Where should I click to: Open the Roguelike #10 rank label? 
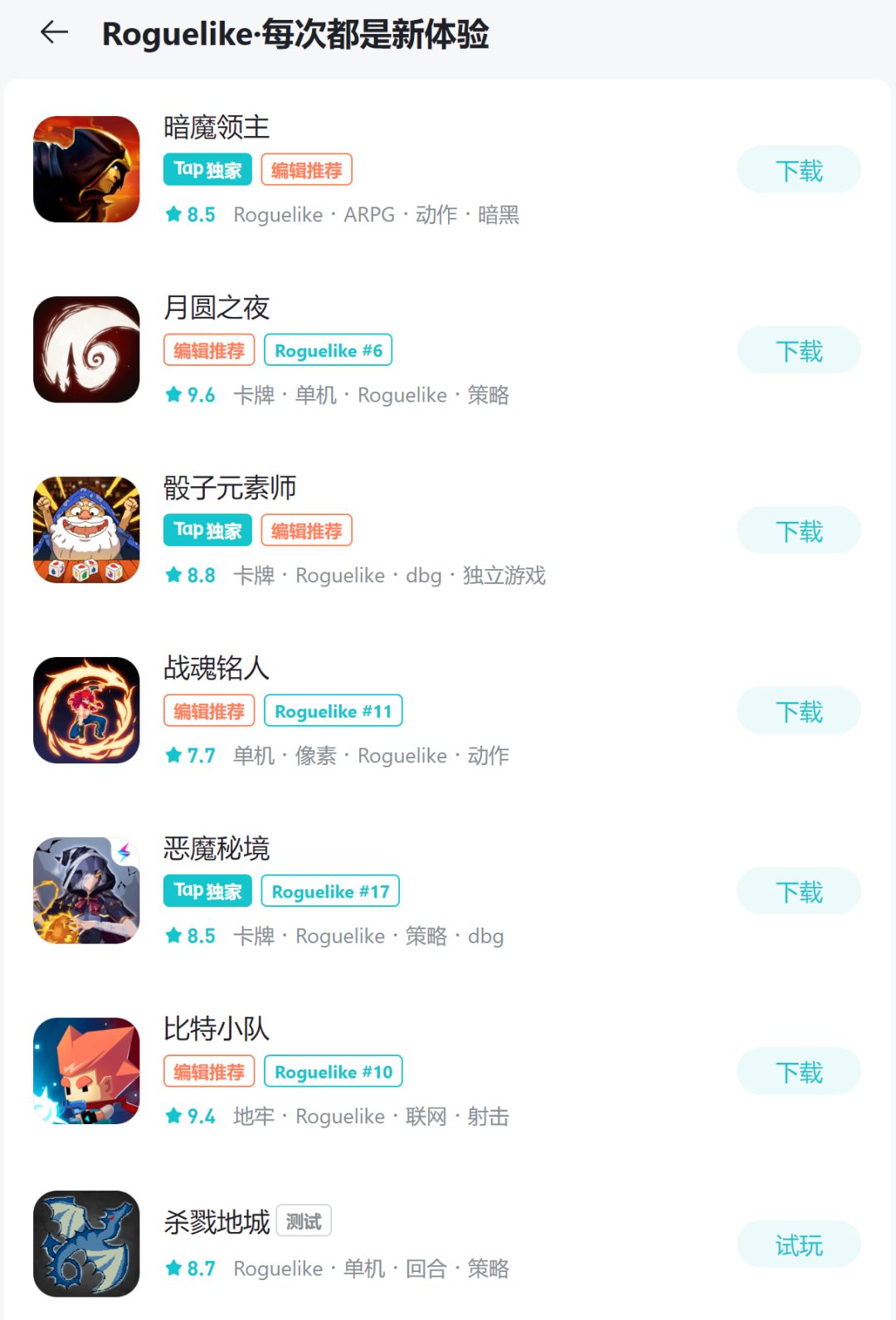click(x=333, y=1071)
